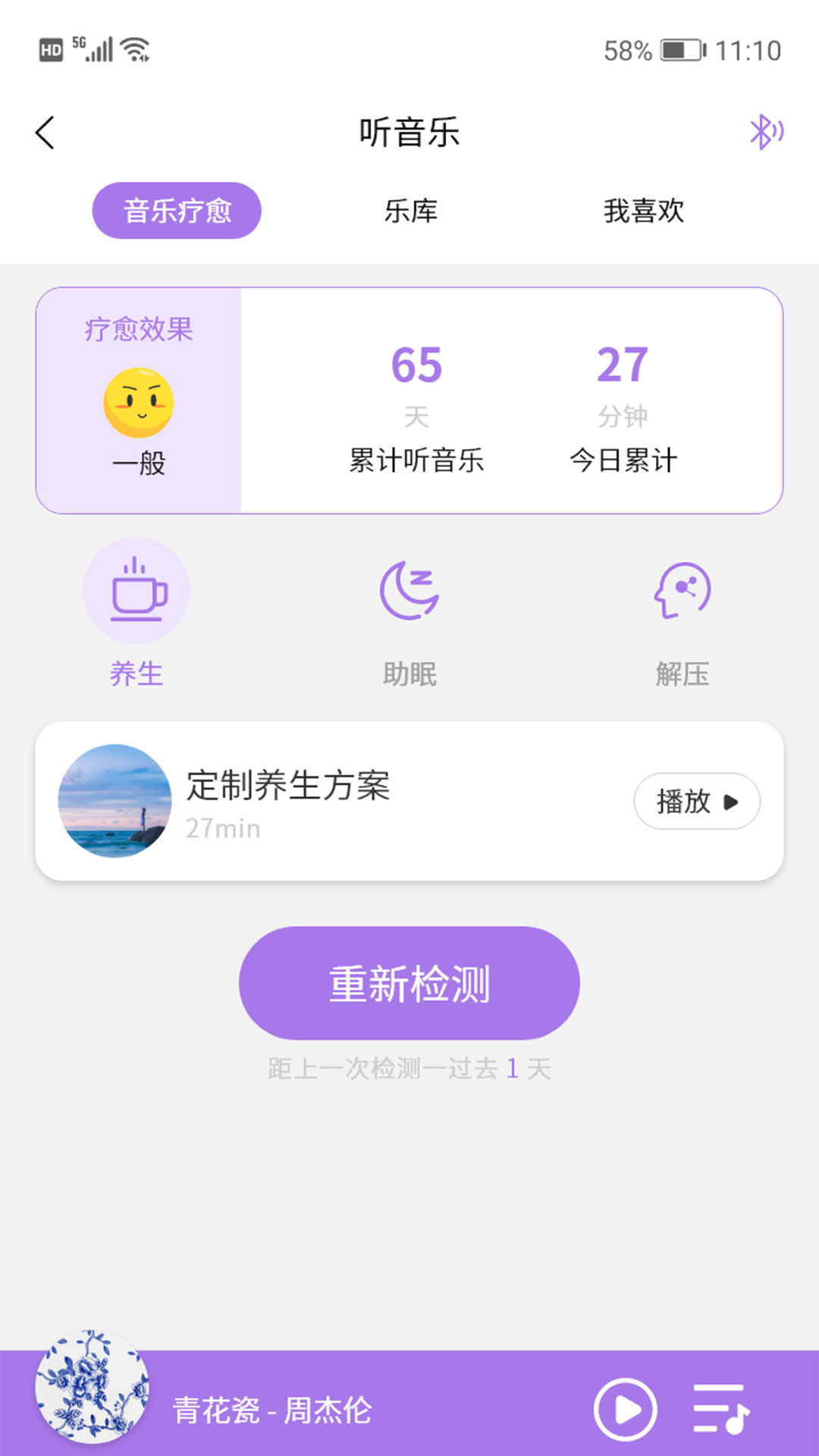Switch to the 乐库 tab

[409, 211]
